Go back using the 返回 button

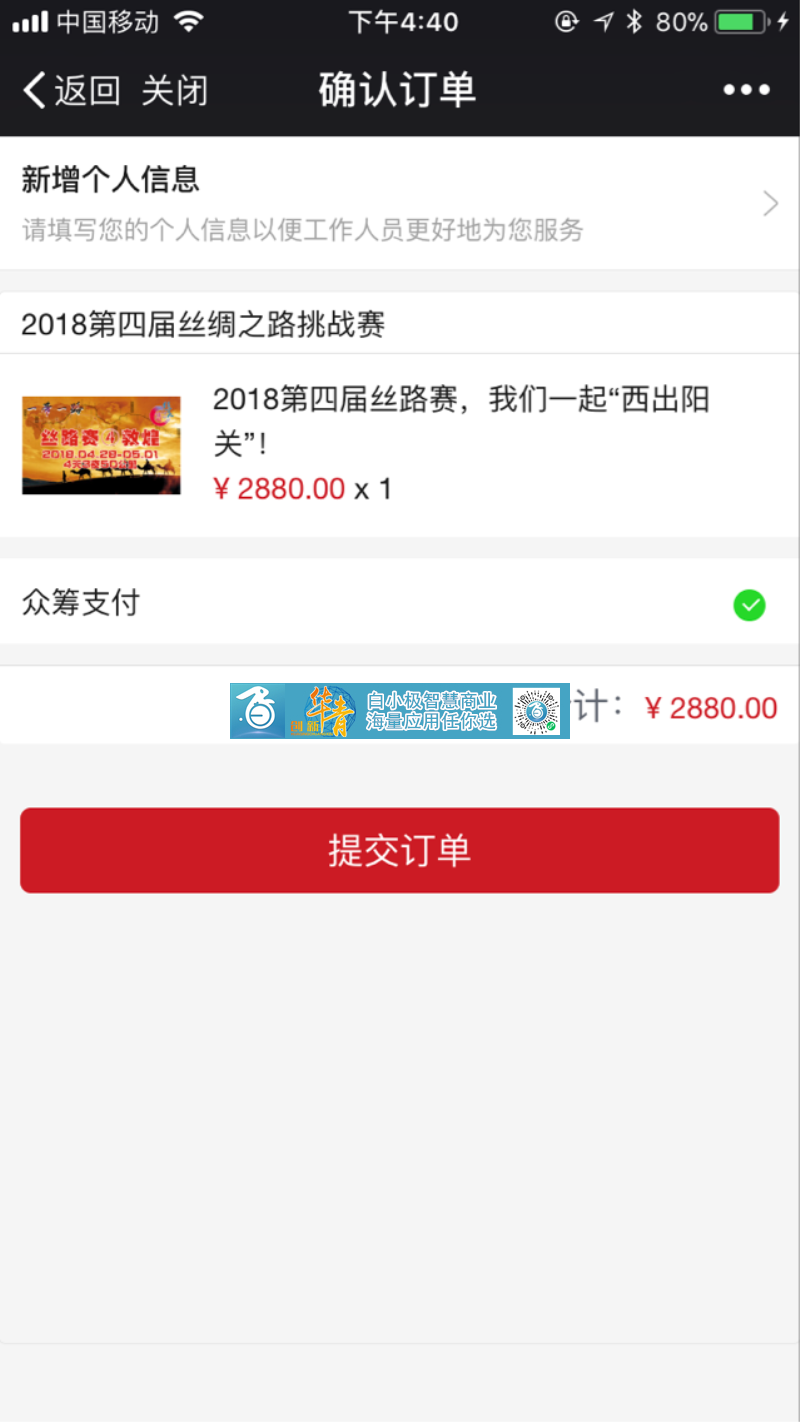pyautogui.click(x=70, y=91)
